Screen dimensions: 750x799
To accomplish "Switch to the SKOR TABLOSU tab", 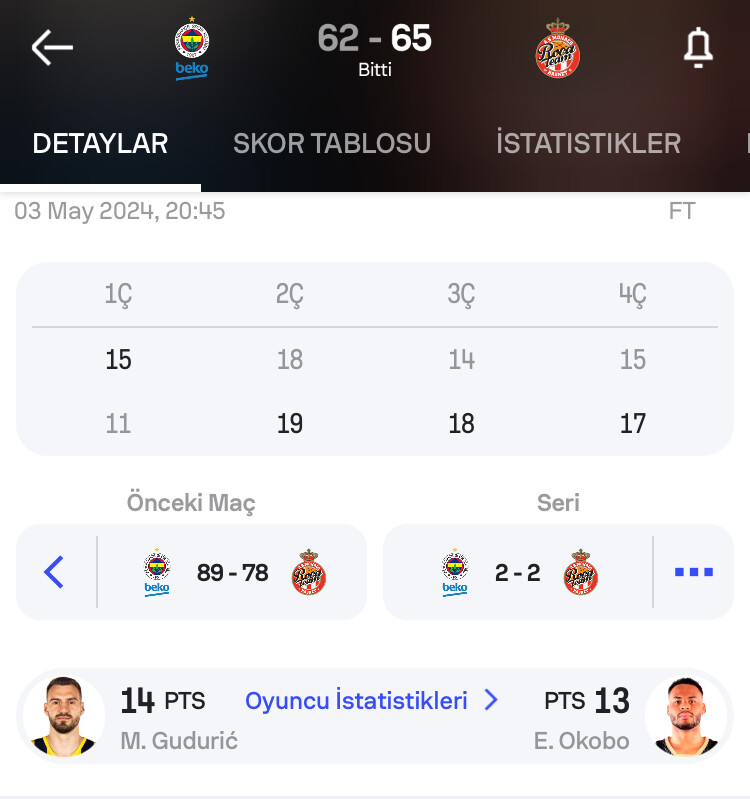I will point(331,144).
